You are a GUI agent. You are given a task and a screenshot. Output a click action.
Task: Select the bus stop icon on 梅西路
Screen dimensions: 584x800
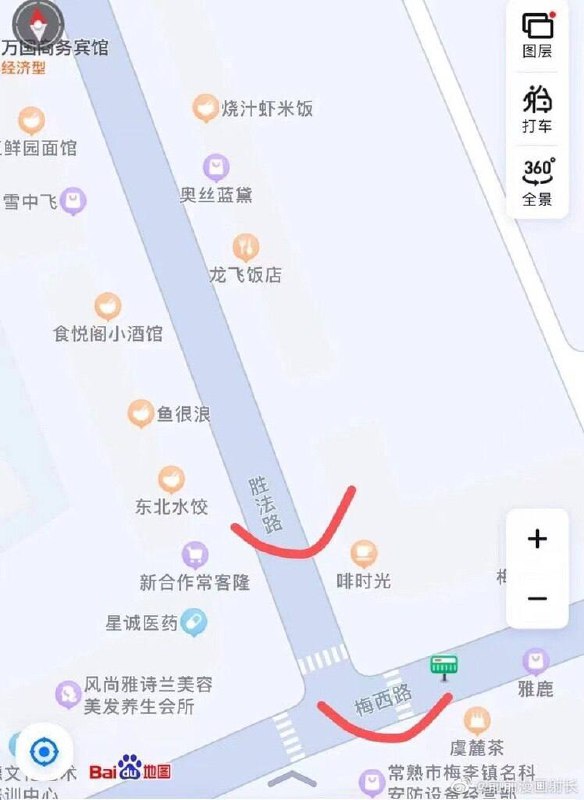coord(444,668)
